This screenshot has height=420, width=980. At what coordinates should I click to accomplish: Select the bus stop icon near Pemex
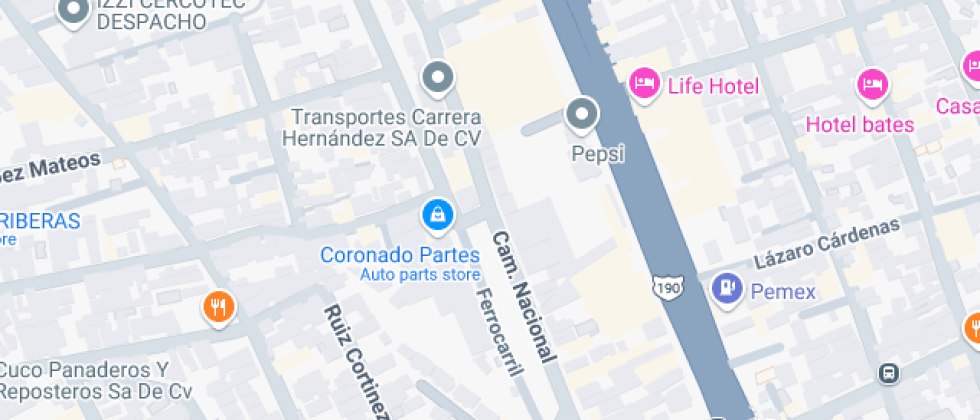pos(888,374)
